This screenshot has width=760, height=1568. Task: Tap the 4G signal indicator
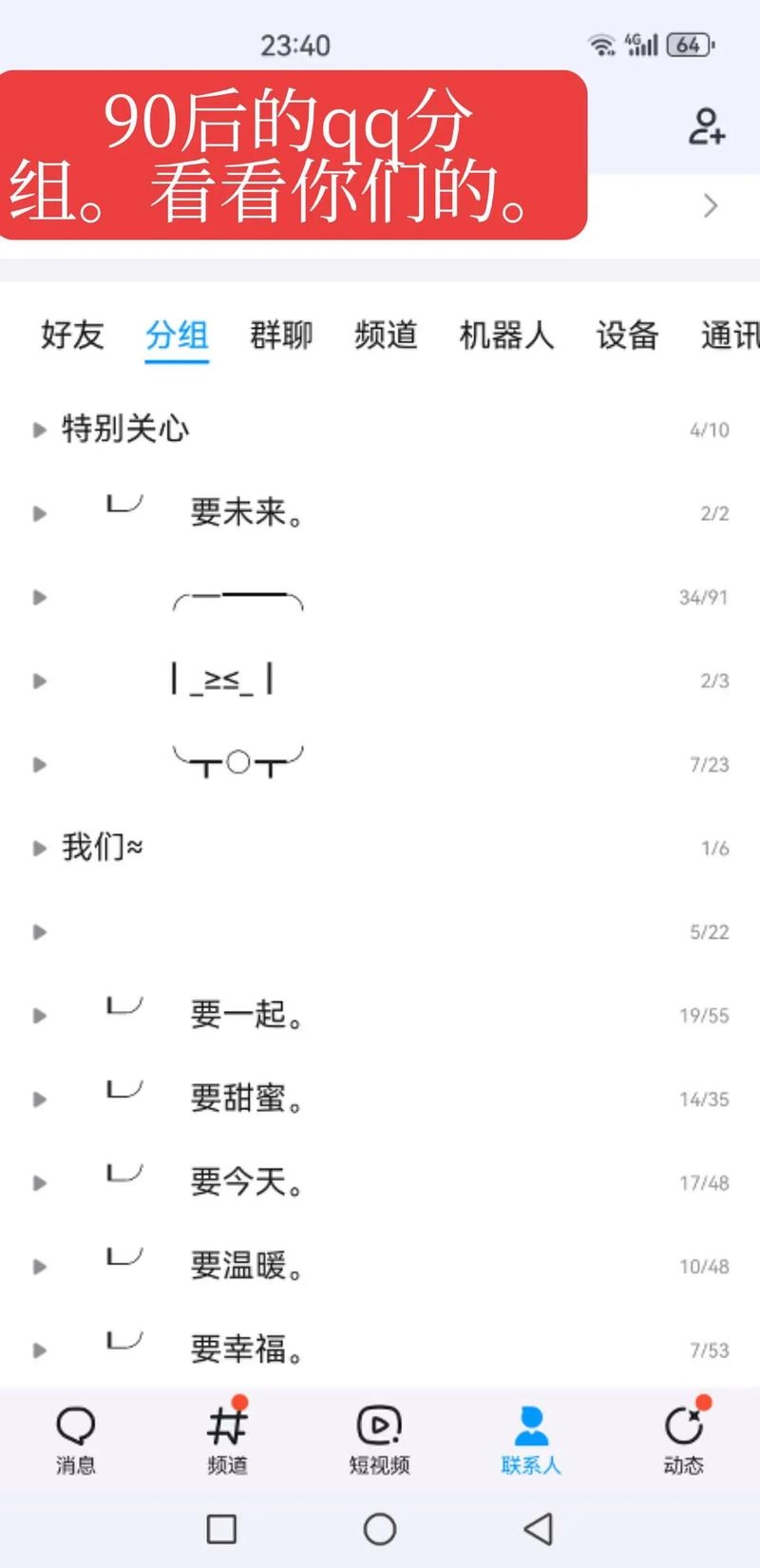point(640,44)
